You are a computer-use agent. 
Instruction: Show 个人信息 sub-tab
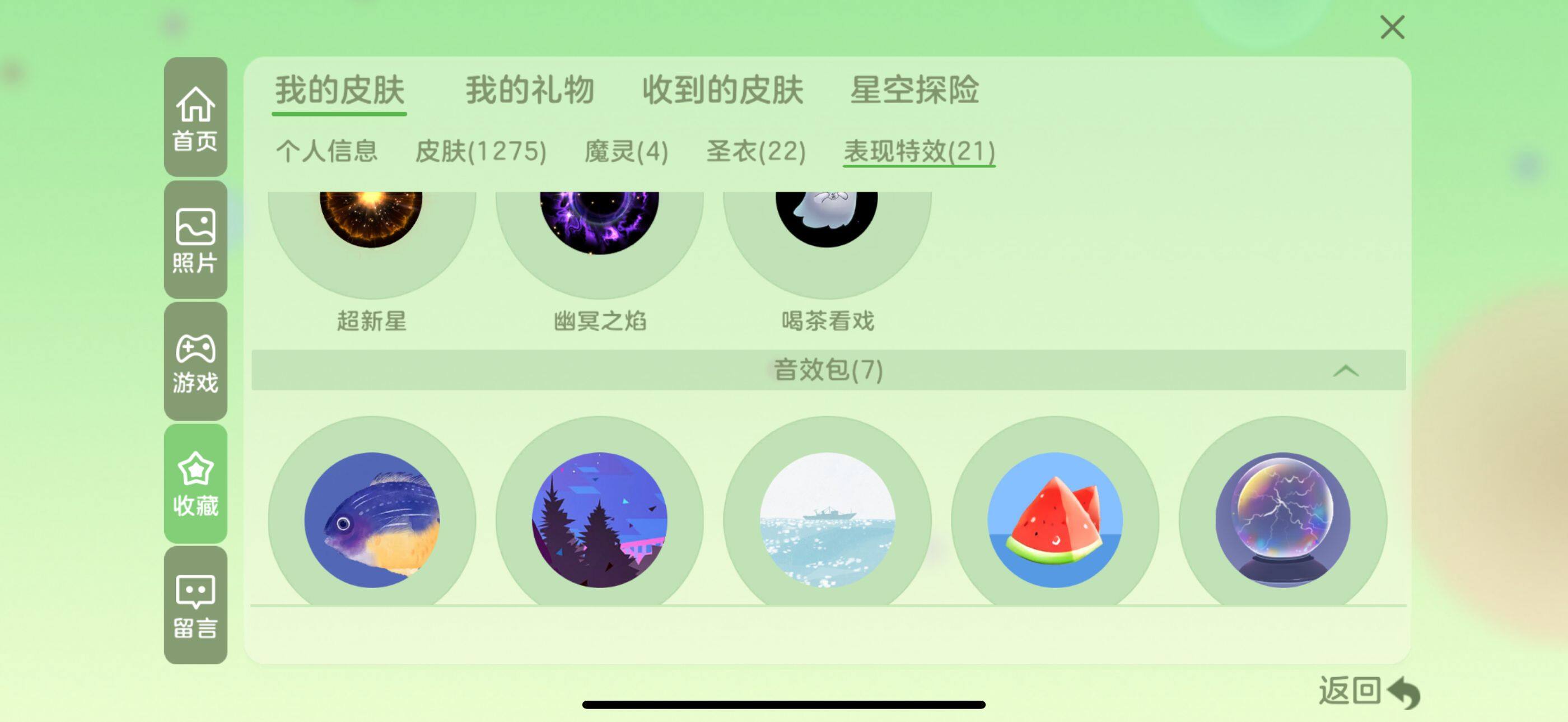[x=327, y=151]
